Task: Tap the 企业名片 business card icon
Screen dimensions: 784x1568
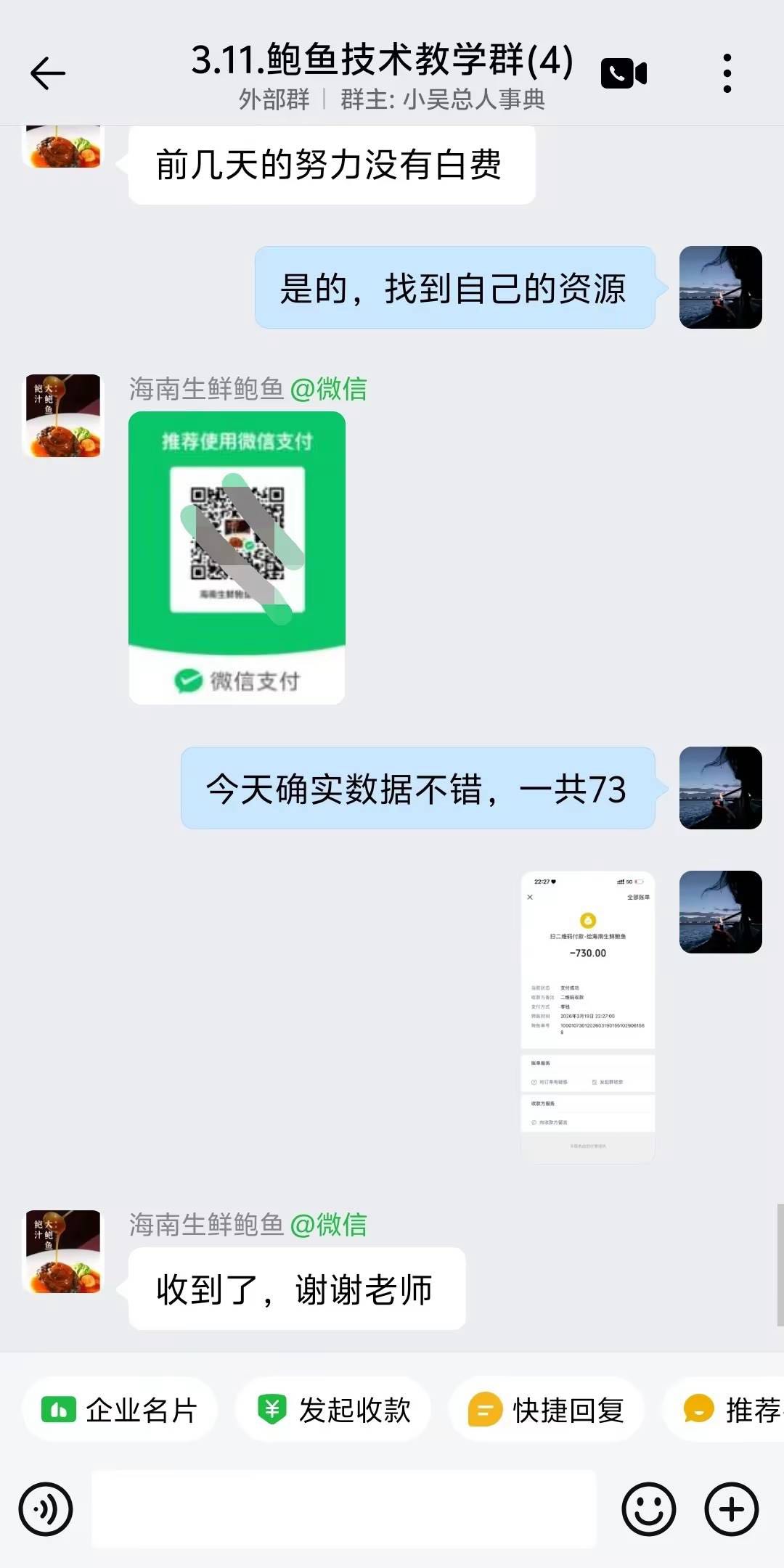Action: [119, 1408]
